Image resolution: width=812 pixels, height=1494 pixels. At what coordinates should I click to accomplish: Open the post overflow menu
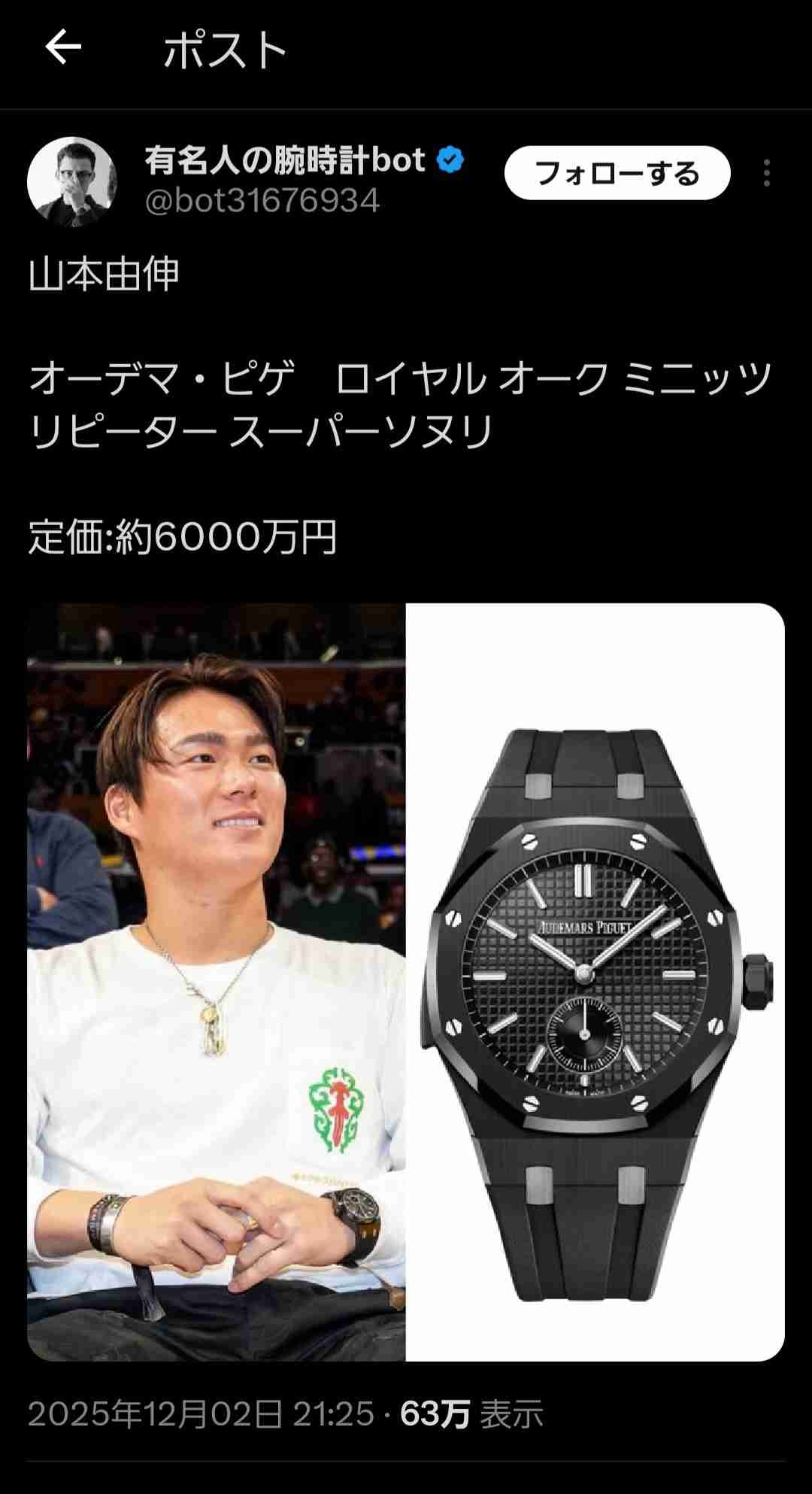(x=766, y=174)
